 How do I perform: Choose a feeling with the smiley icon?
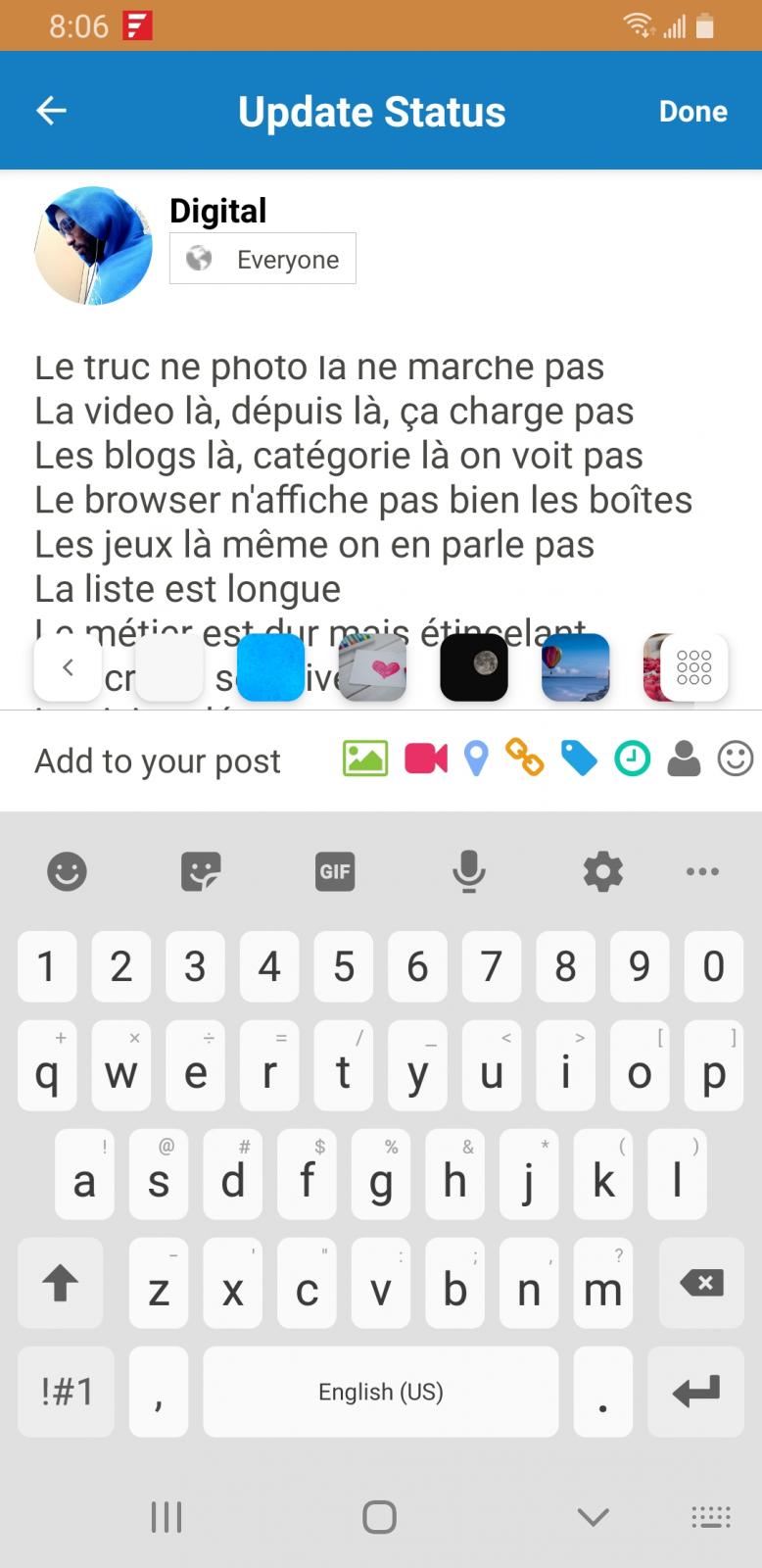click(735, 759)
